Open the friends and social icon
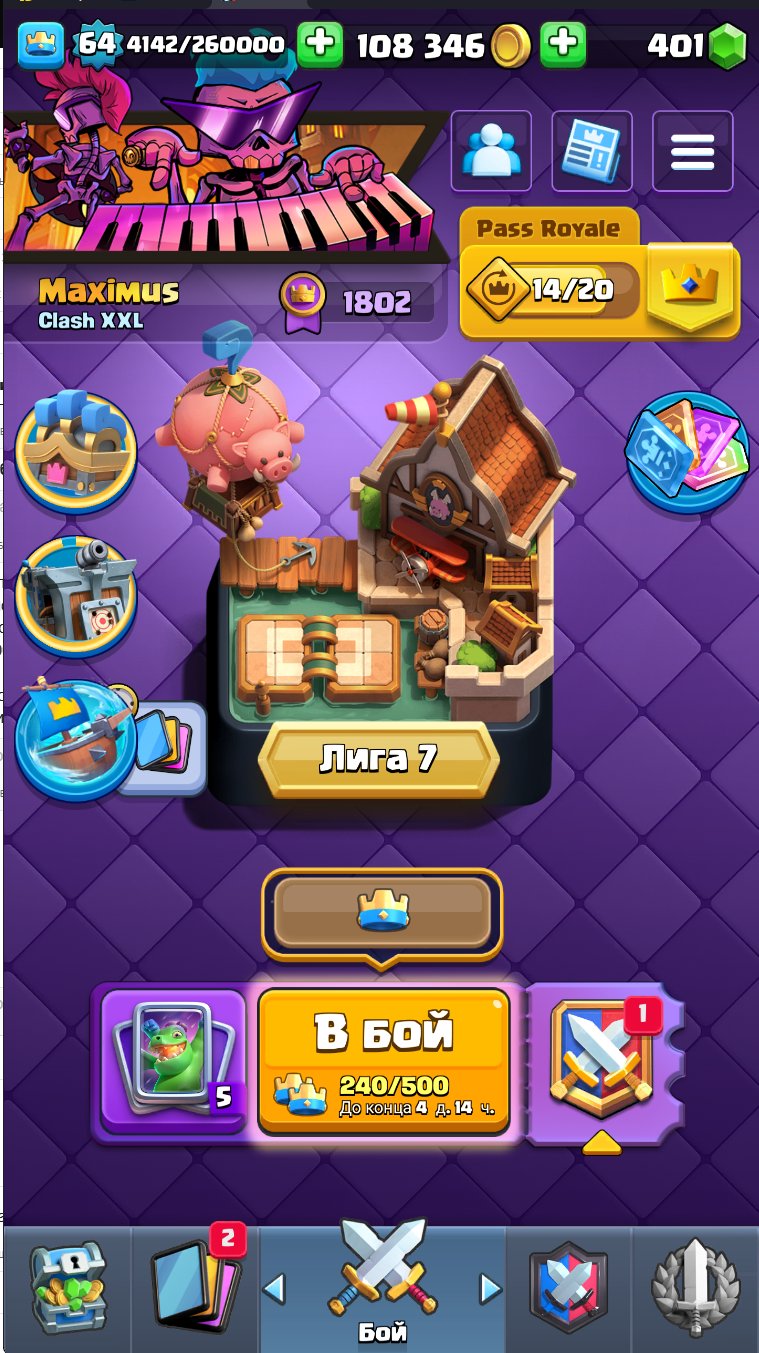Screen dimensions: 759x1353 [x=490, y=150]
